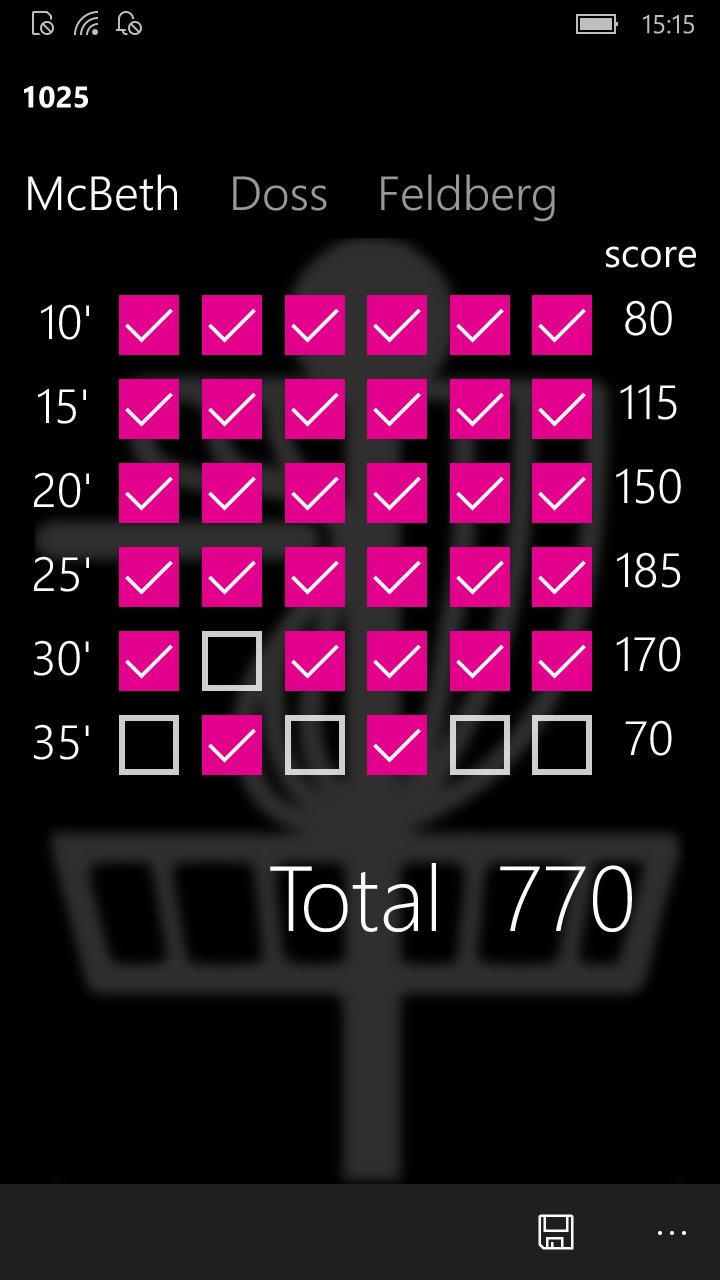Save the current putting round
Screen dimensions: 720x1280
pyautogui.click(x=556, y=1231)
